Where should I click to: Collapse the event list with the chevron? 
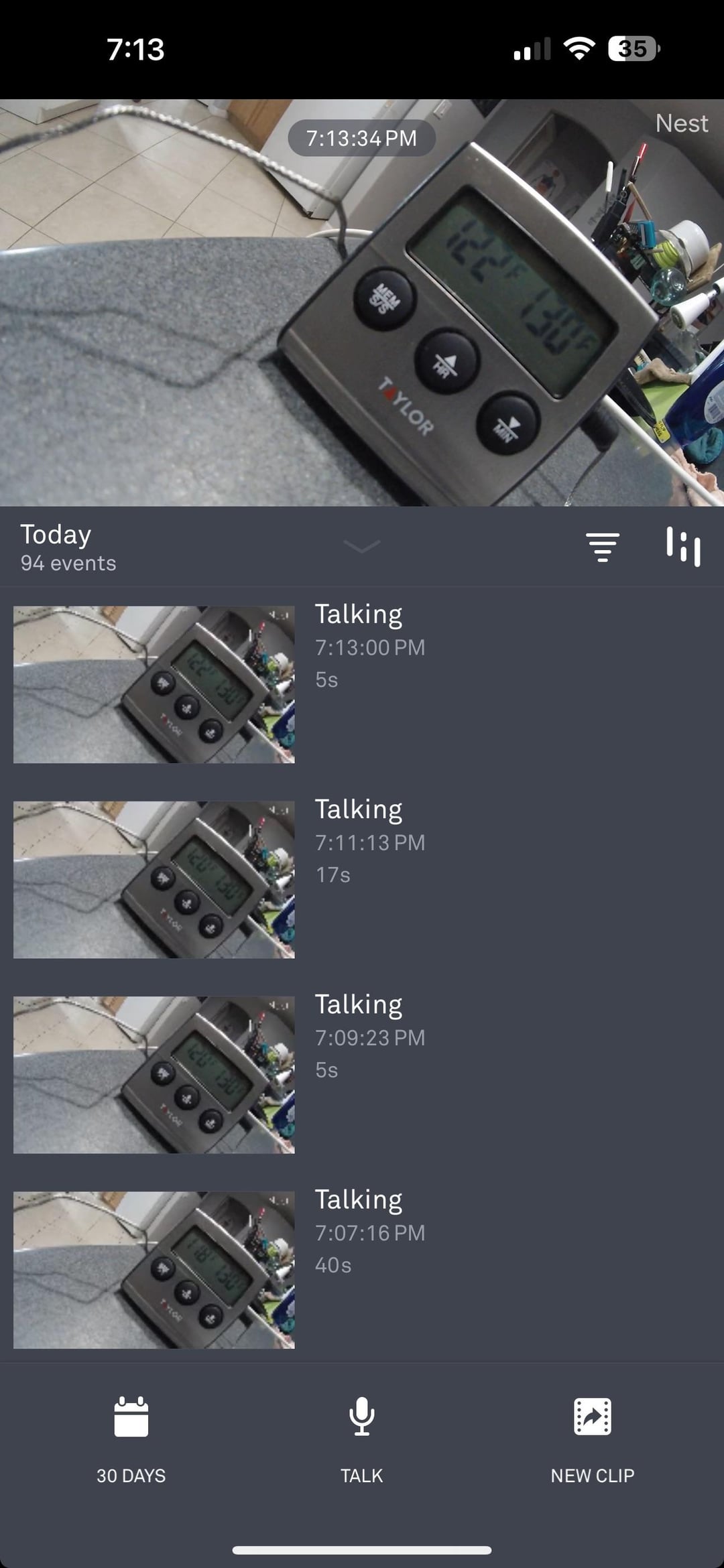361,546
